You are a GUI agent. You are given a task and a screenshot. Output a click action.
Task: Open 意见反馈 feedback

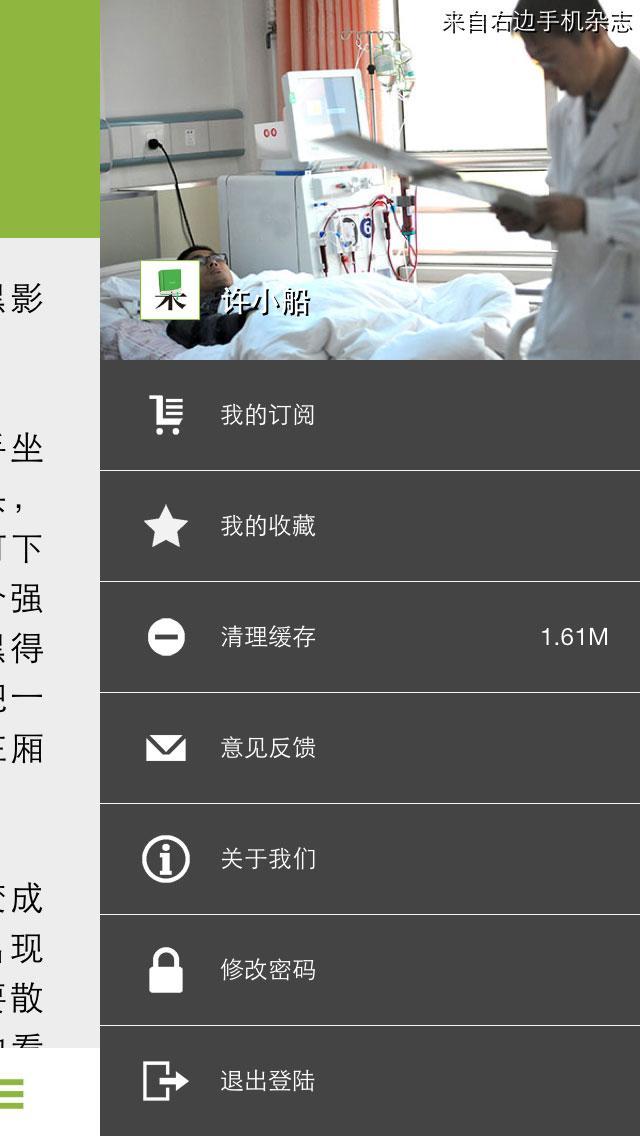pyautogui.click(x=369, y=748)
